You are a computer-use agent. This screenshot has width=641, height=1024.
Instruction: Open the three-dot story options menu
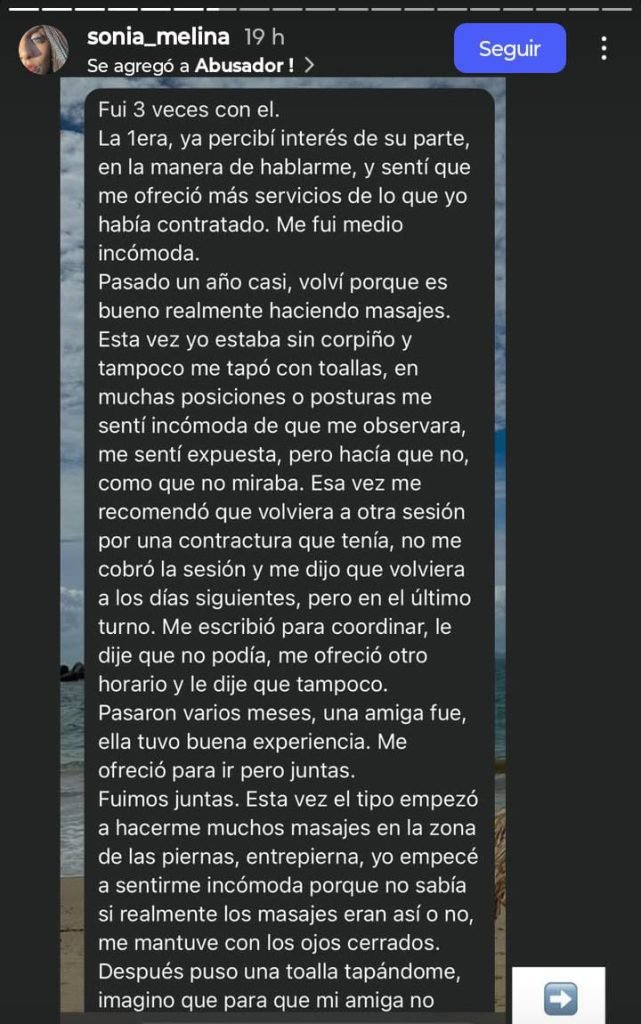604,49
